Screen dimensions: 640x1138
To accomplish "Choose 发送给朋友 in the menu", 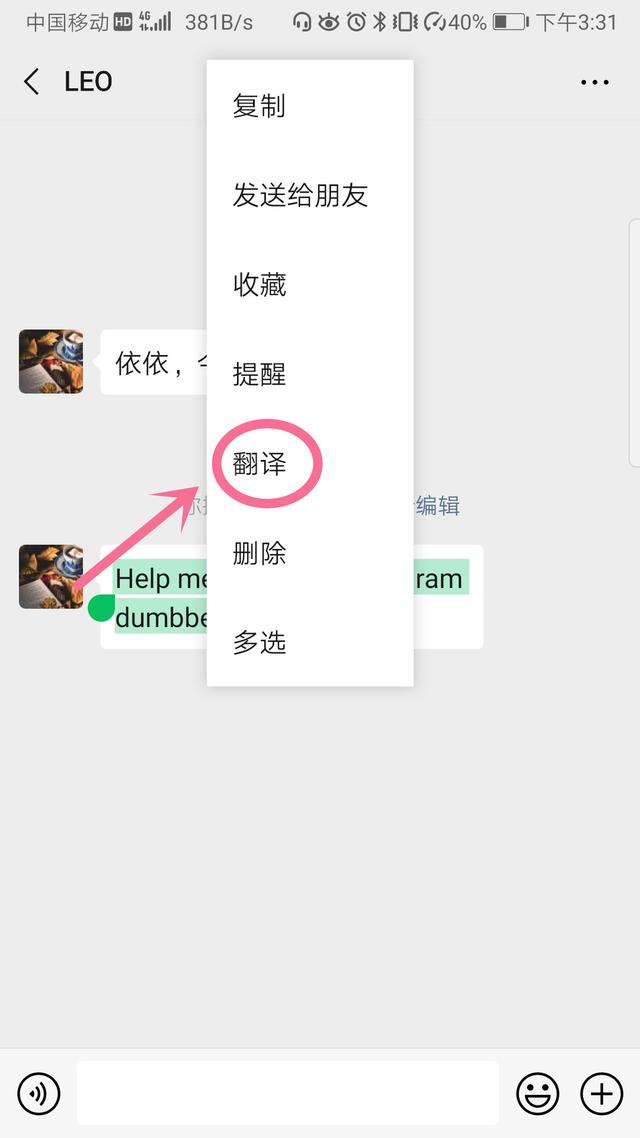I will (310, 195).
